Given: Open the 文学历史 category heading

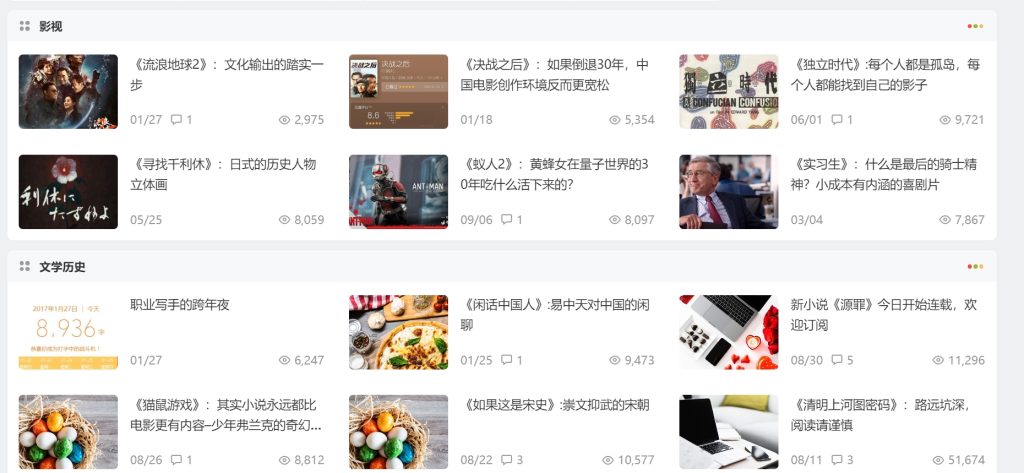Looking at the screenshot, I should [x=62, y=267].
